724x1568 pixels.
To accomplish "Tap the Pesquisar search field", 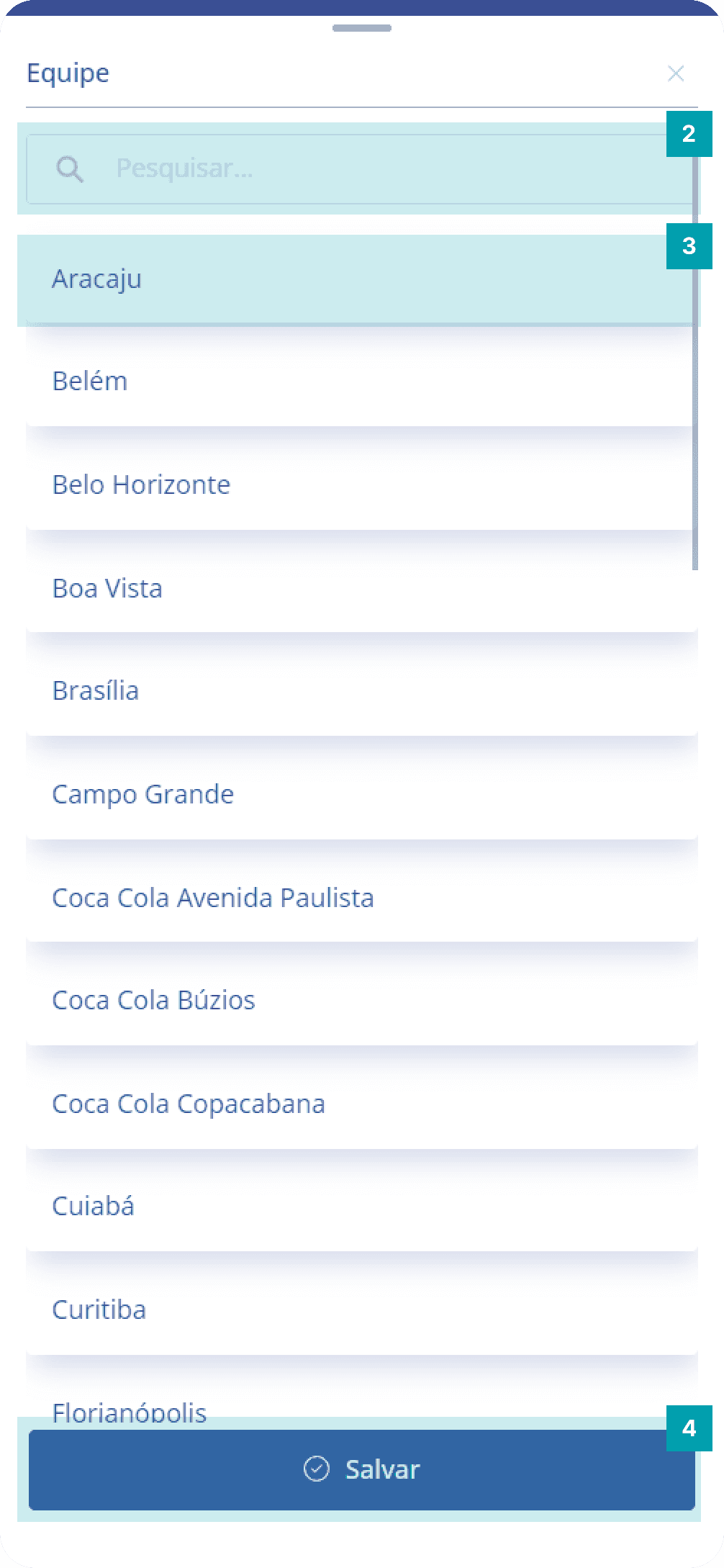I will click(360, 168).
